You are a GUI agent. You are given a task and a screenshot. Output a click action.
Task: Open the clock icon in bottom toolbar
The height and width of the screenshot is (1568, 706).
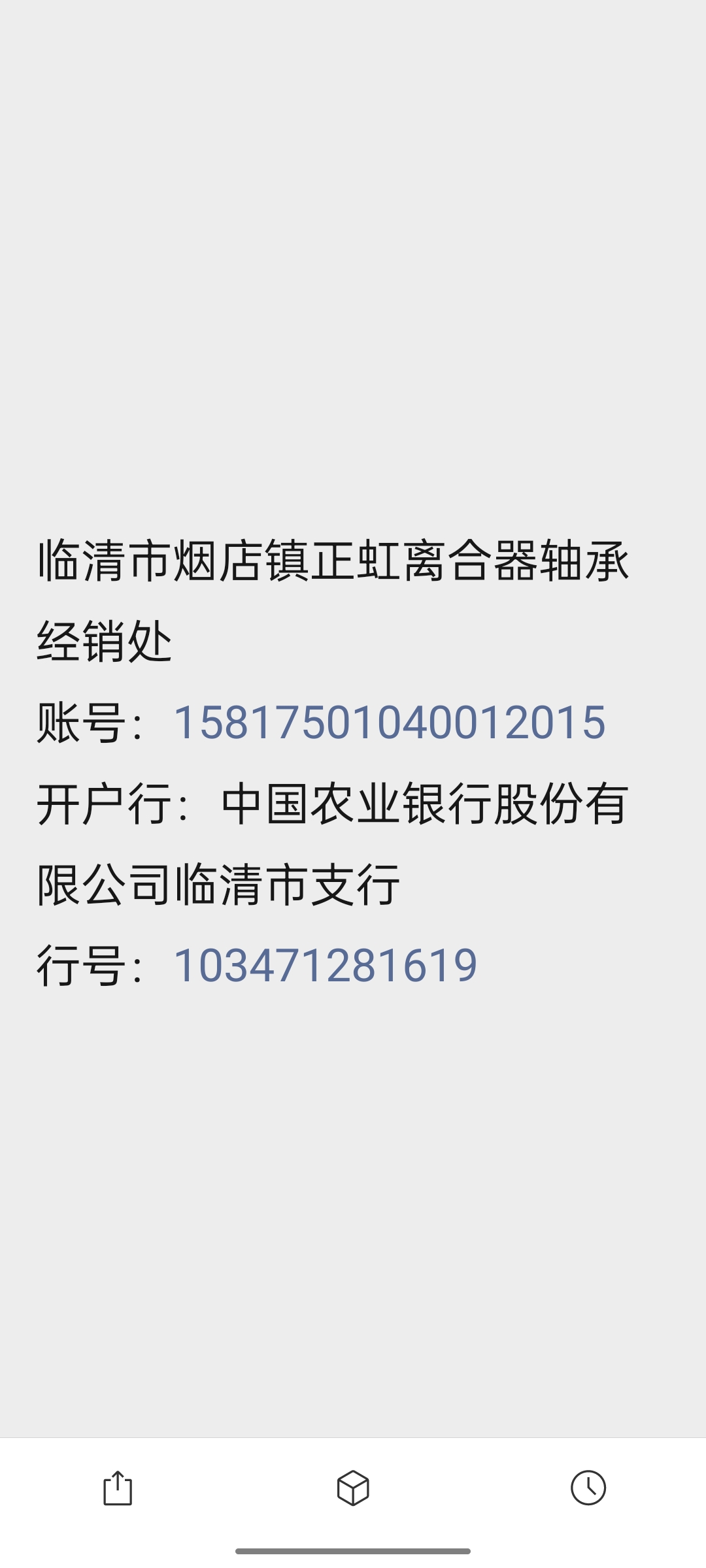588,1488
